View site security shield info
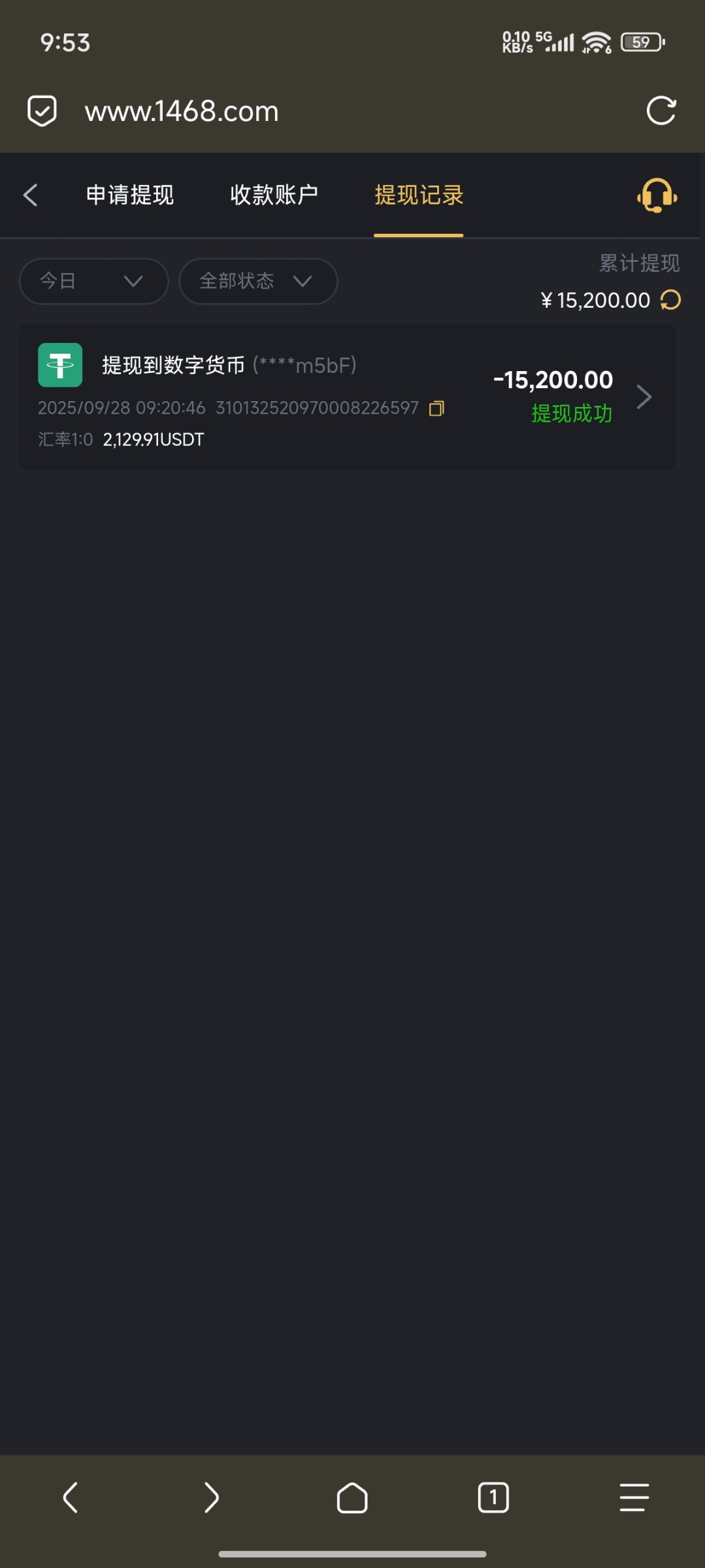The image size is (705, 1568). [42, 110]
